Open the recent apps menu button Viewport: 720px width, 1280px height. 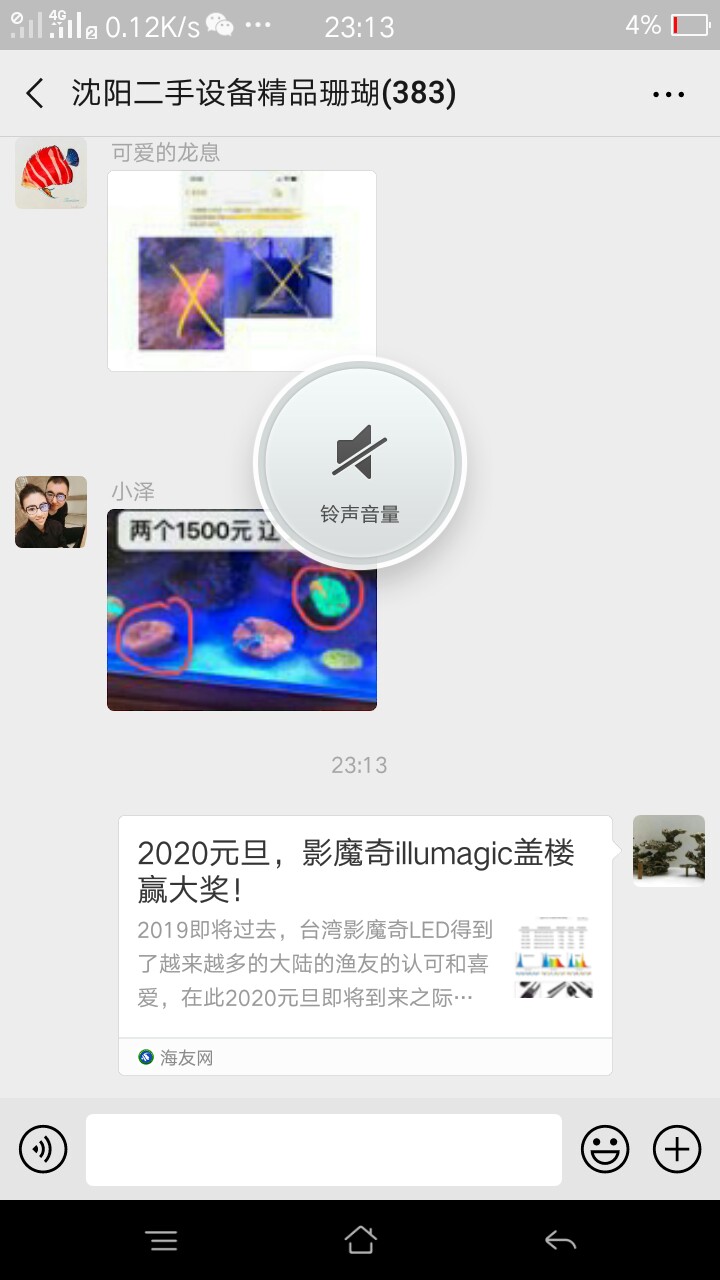[x=161, y=1241]
